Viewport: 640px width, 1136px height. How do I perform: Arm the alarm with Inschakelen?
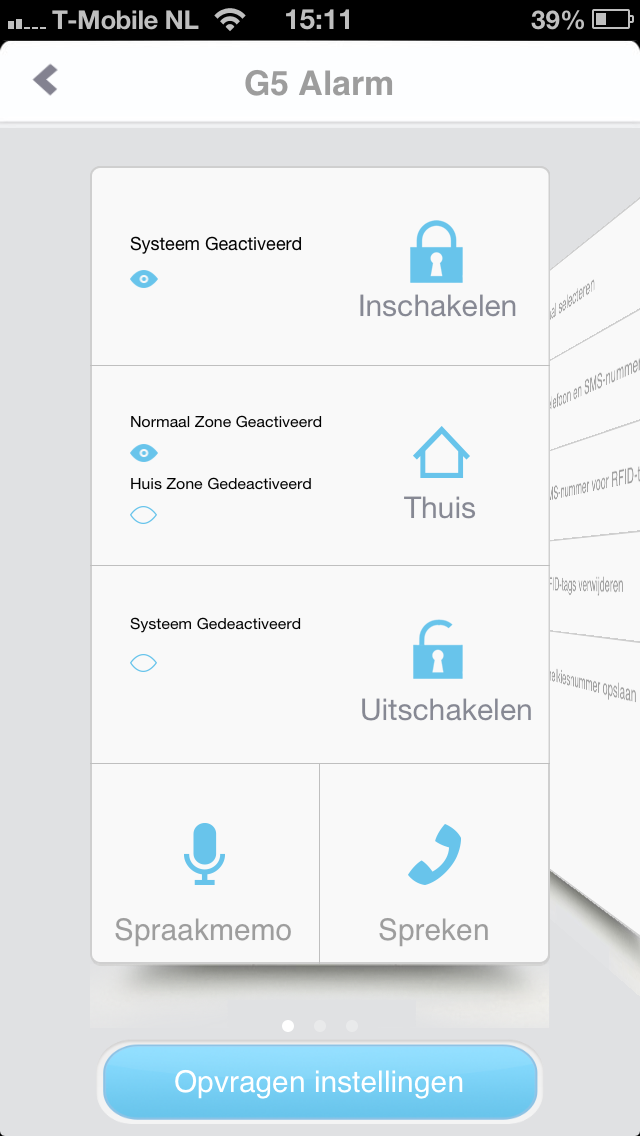click(437, 268)
